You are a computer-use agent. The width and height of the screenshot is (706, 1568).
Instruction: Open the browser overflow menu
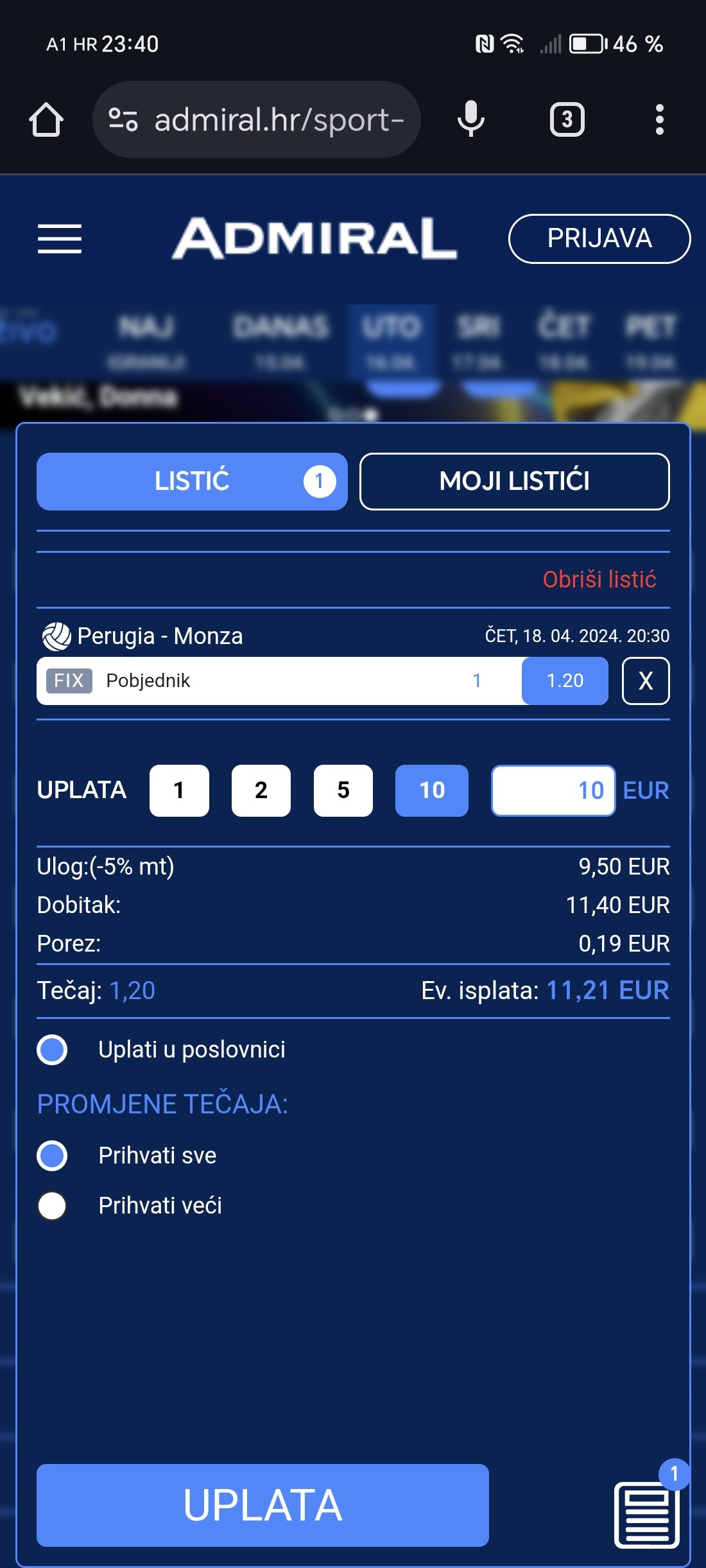pyautogui.click(x=659, y=119)
